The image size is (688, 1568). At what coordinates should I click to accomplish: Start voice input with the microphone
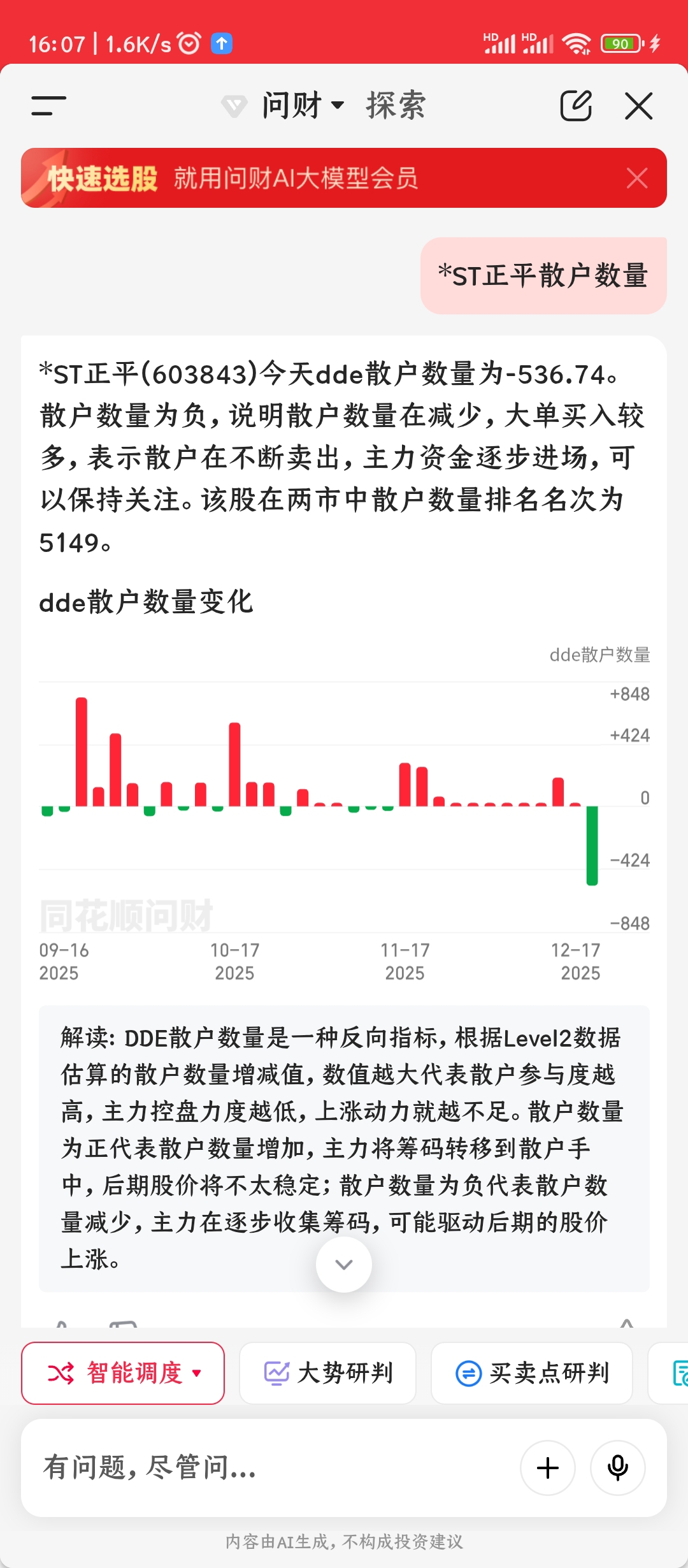pyautogui.click(x=617, y=1468)
